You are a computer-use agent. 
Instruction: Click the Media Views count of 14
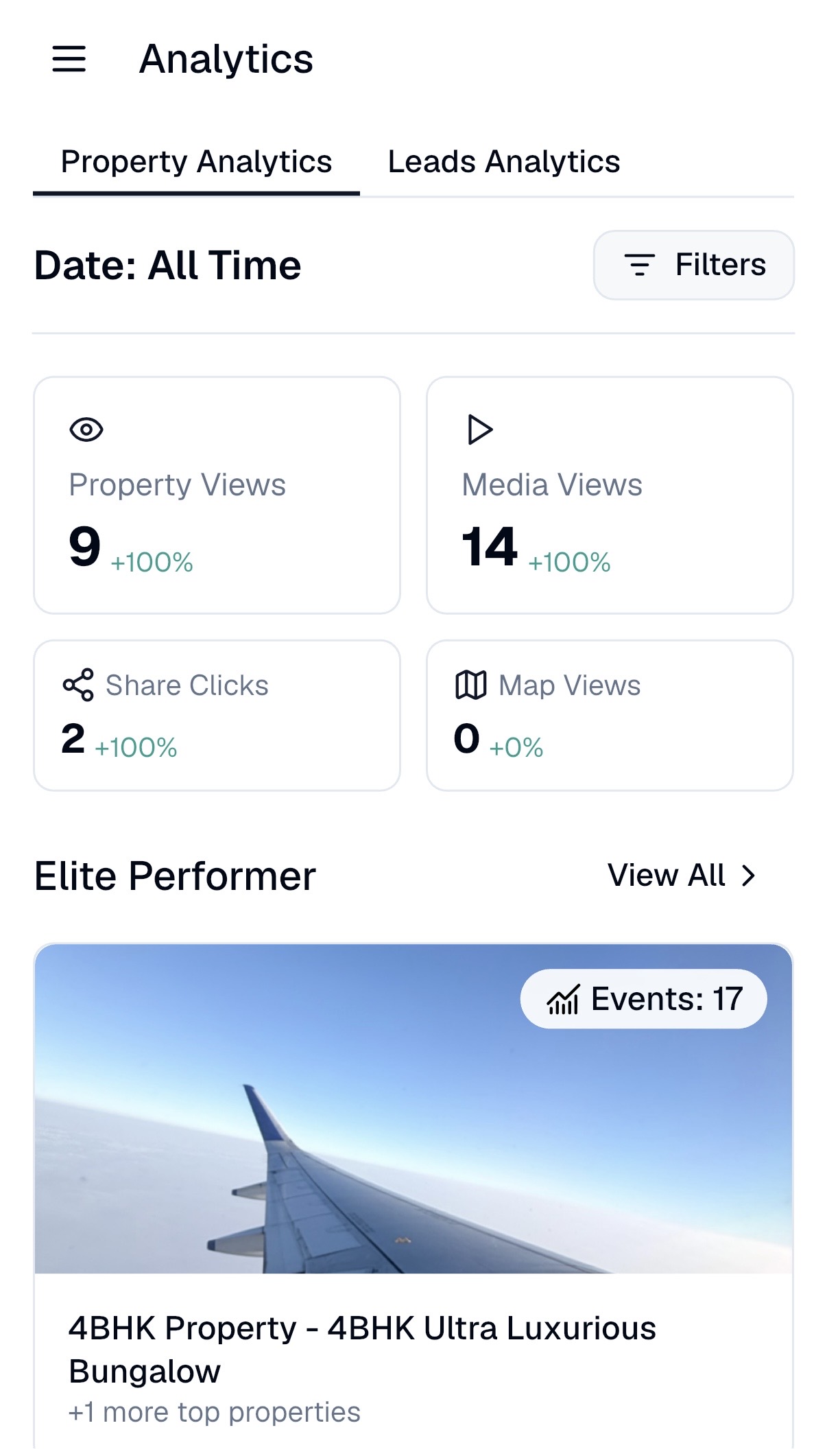click(x=488, y=545)
